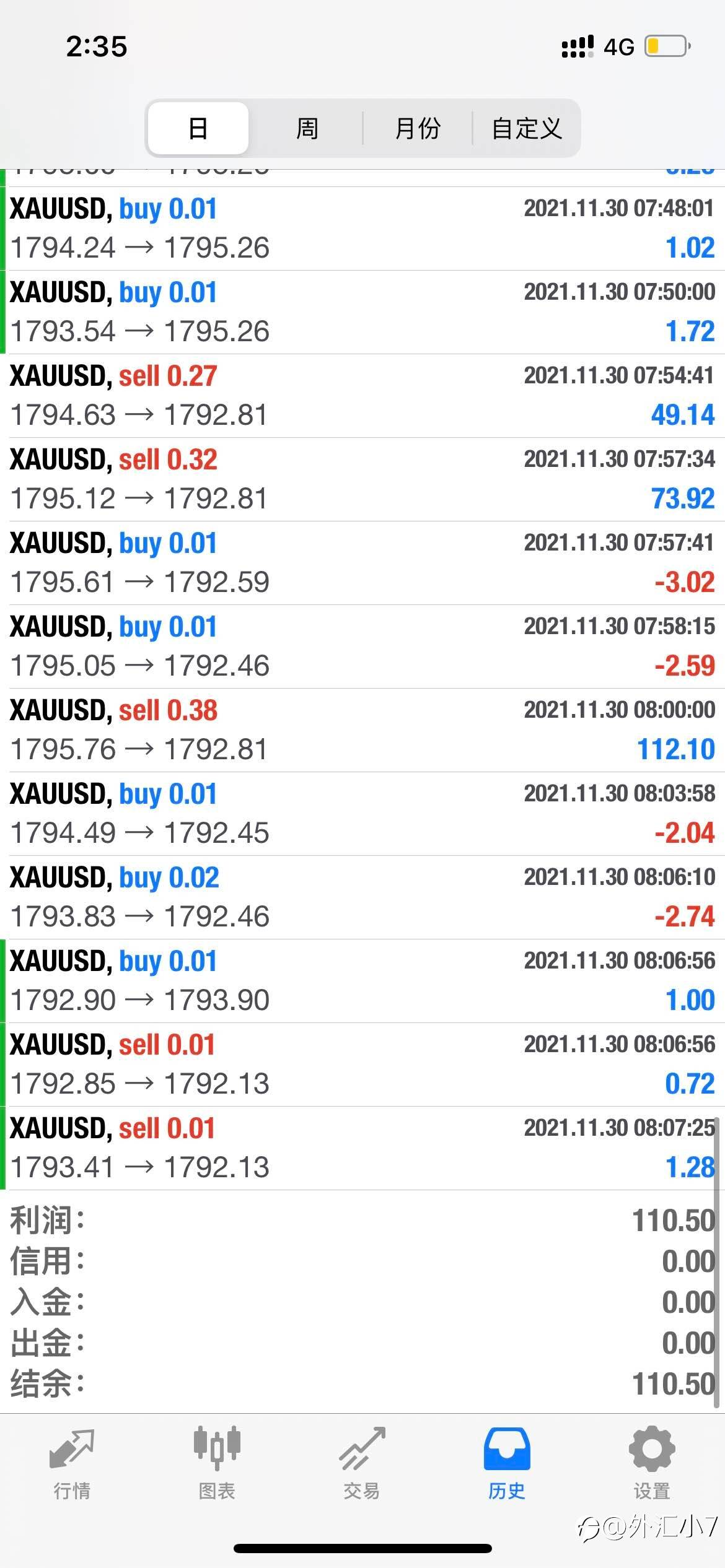
Task: Expand the buy 0.01 trade losing -3.02
Action: [x=362, y=563]
